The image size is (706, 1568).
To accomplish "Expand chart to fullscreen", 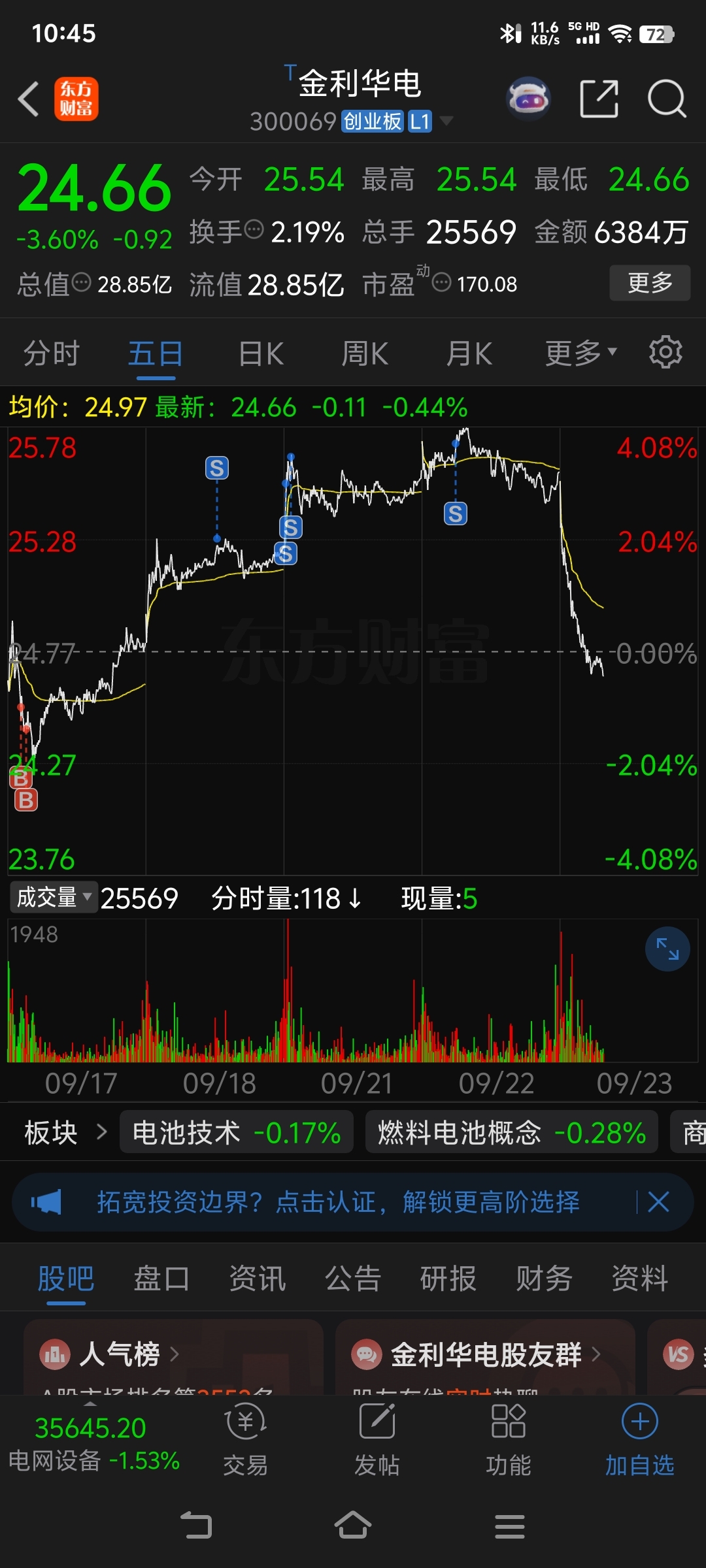I will 667,949.
